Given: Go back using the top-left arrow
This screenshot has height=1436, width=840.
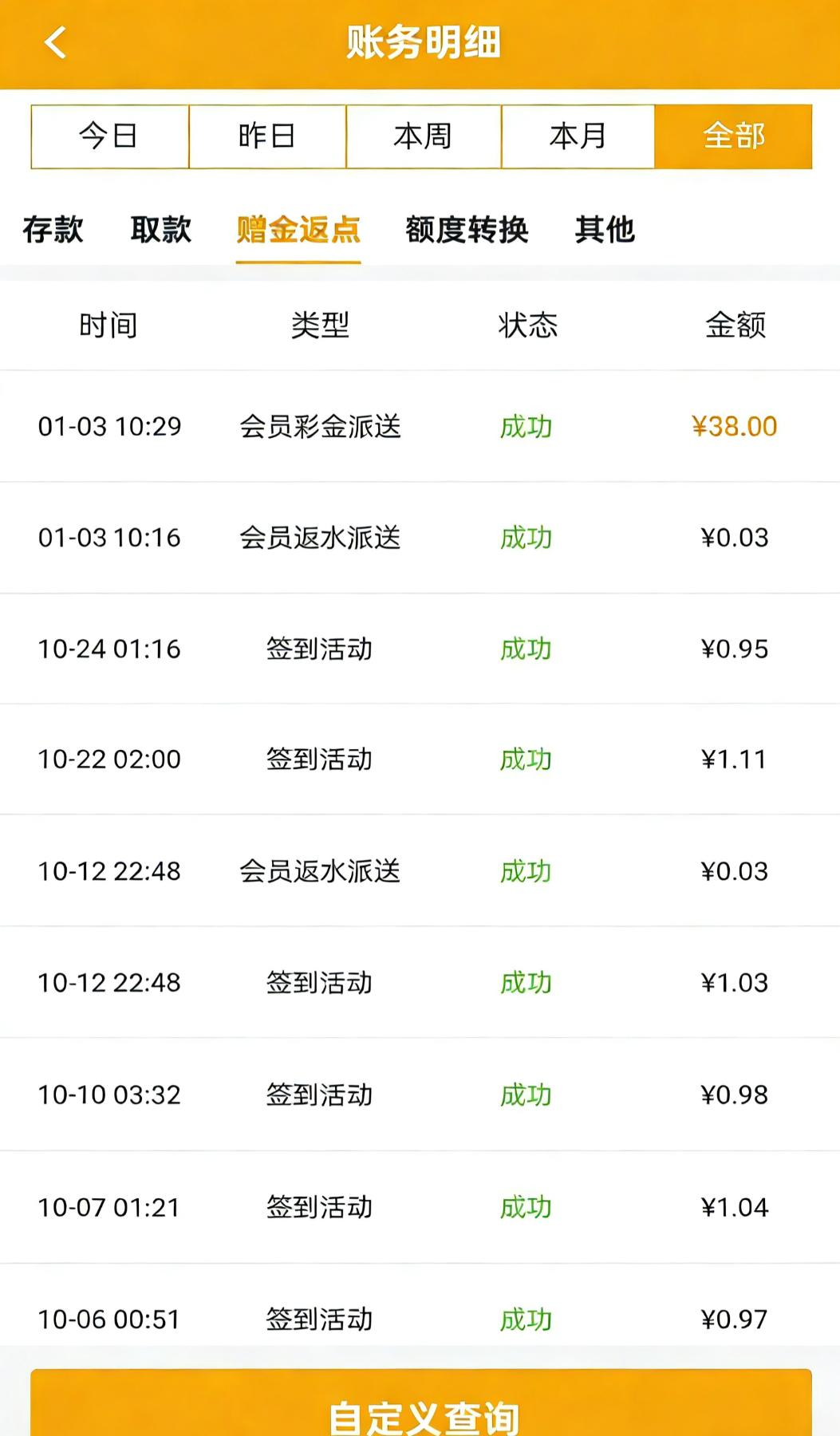Looking at the screenshot, I should [56, 42].
